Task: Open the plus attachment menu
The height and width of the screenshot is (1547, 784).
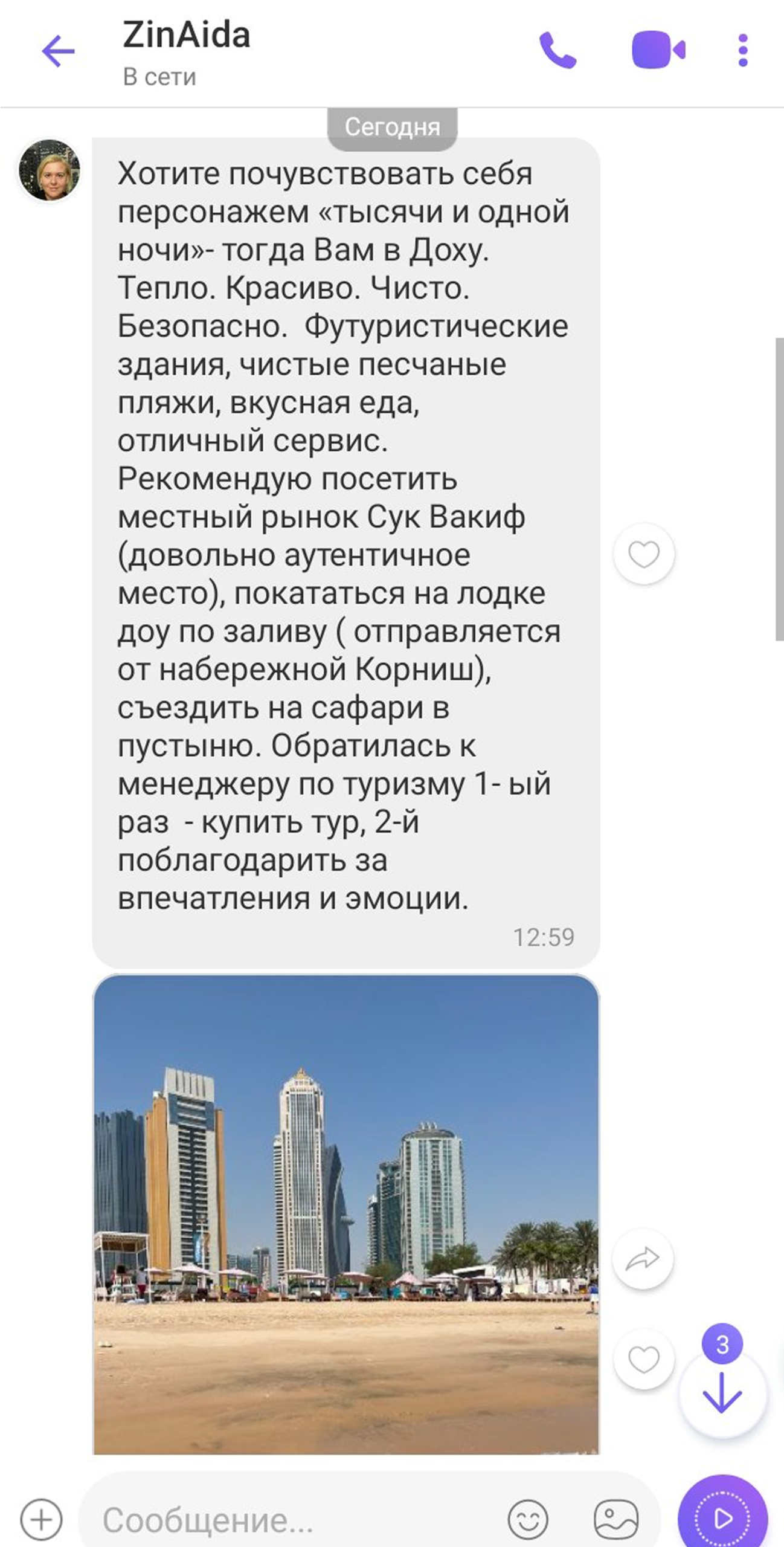Action: coord(41,1519)
